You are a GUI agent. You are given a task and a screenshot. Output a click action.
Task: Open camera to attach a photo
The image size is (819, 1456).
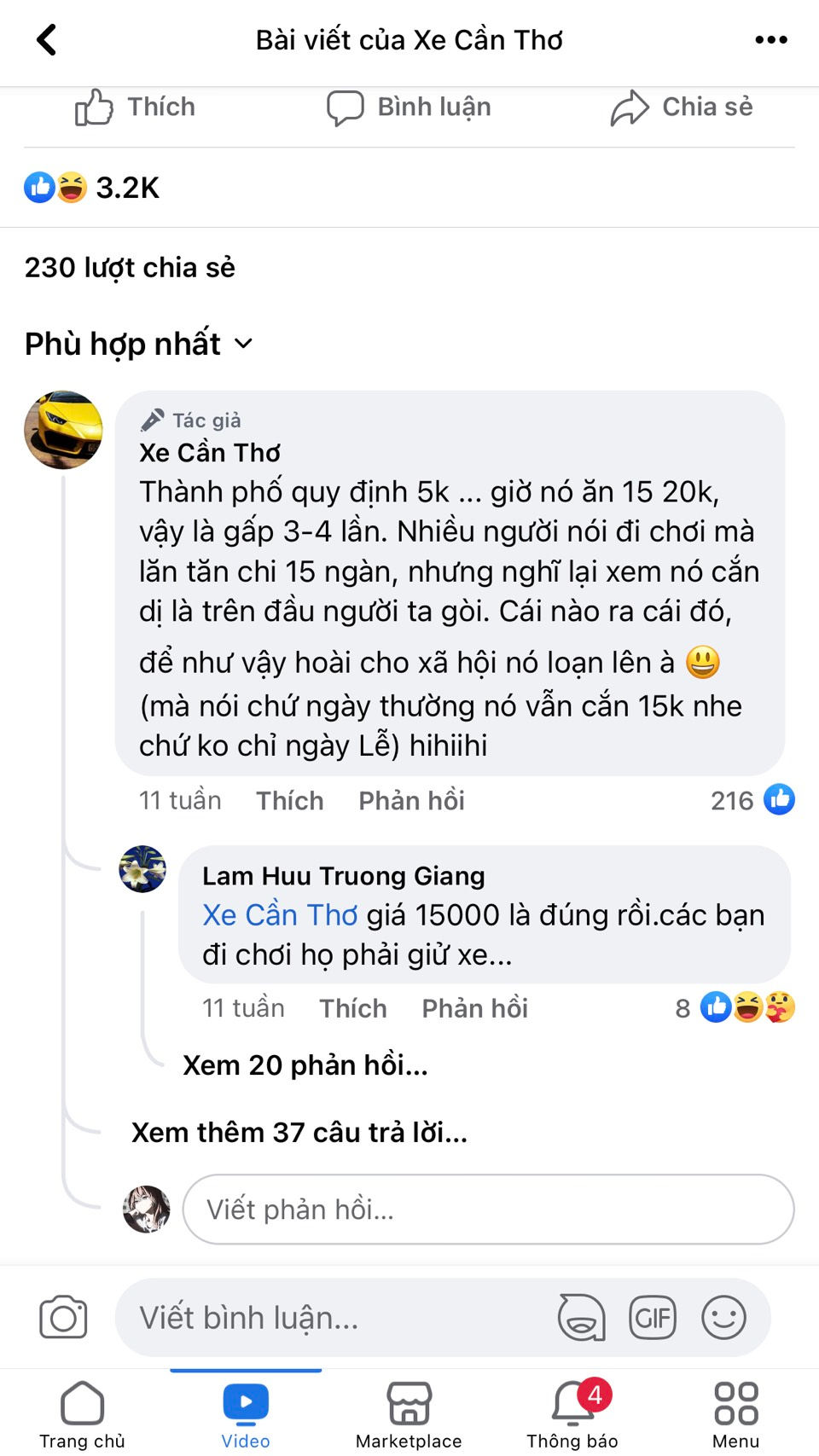point(63,1318)
